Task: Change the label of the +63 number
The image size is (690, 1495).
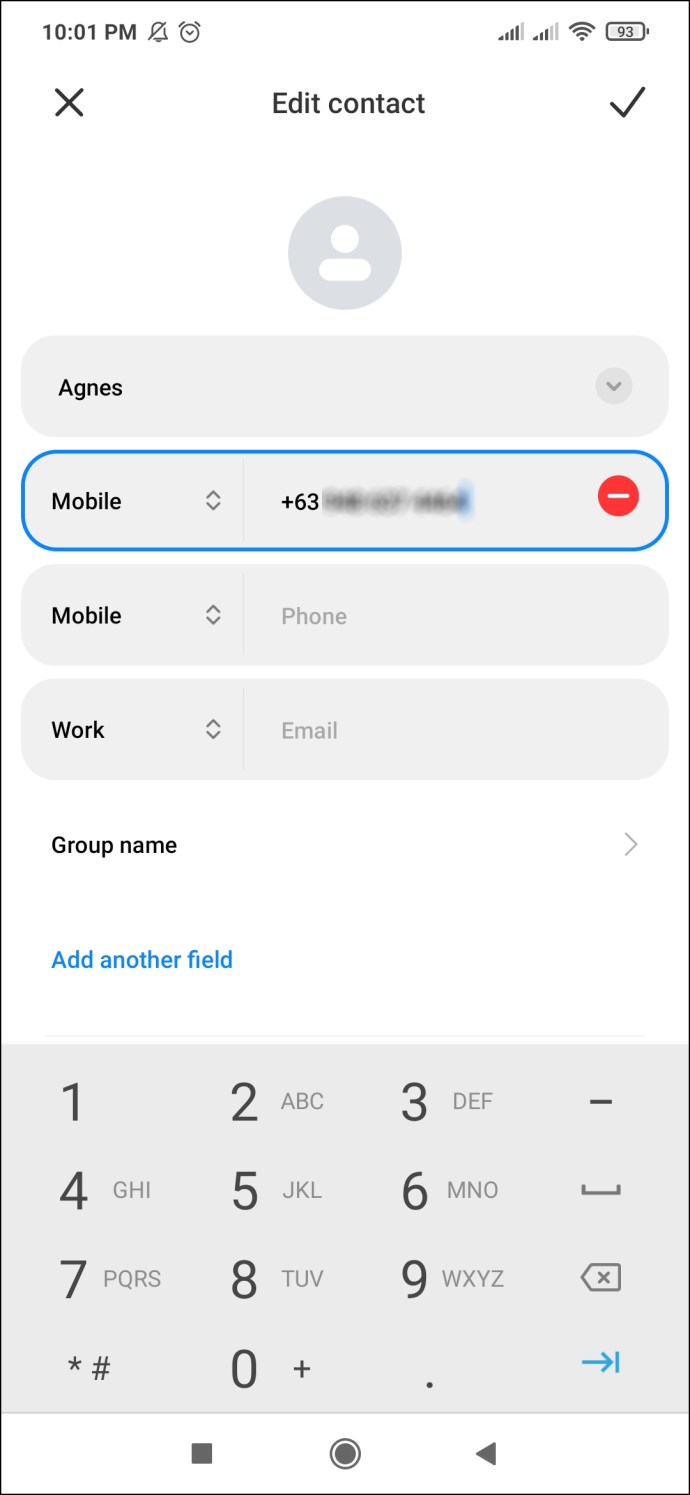Action: click(x=136, y=501)
